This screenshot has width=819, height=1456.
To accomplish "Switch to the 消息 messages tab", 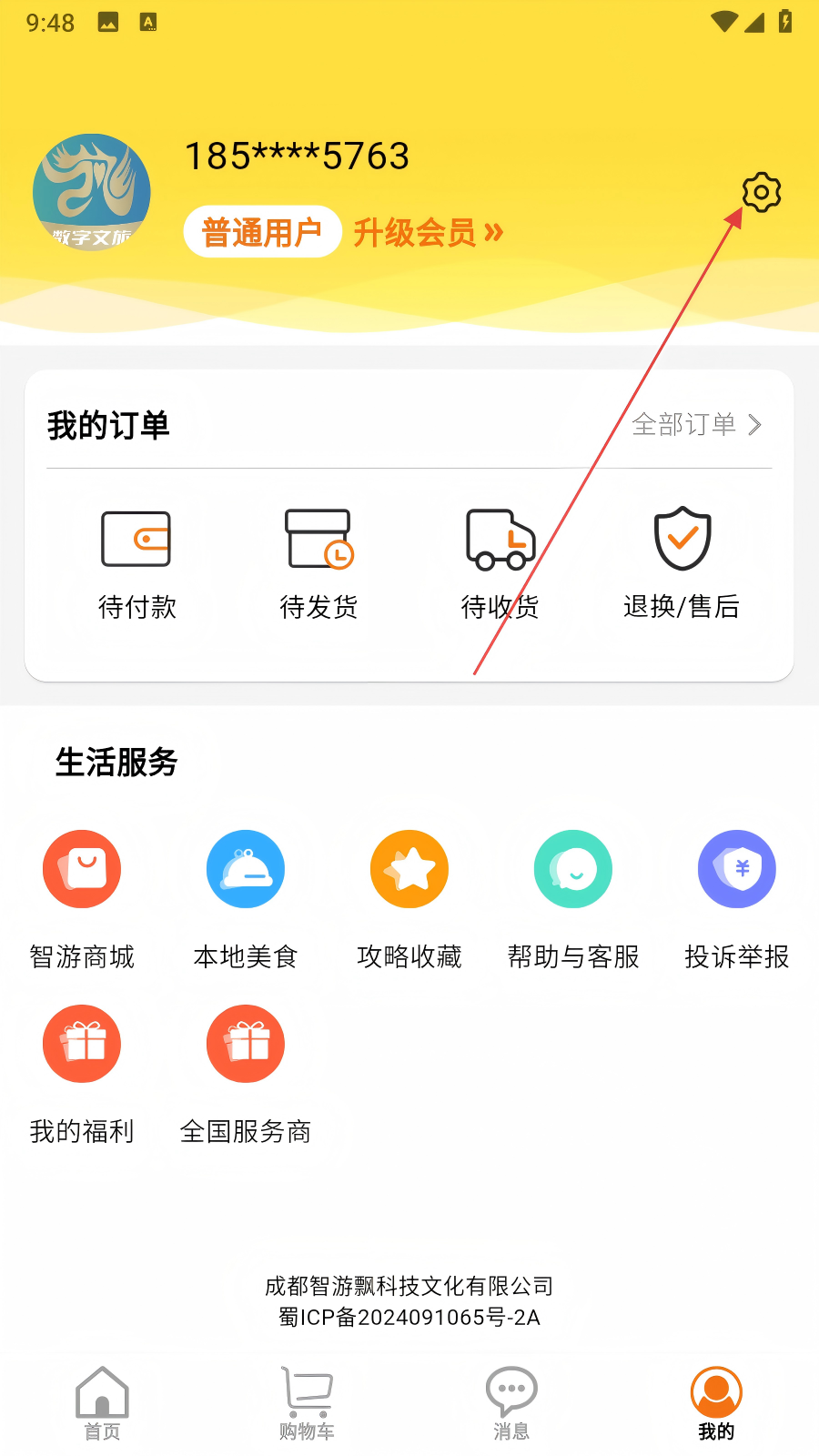I will (511, 1403).
